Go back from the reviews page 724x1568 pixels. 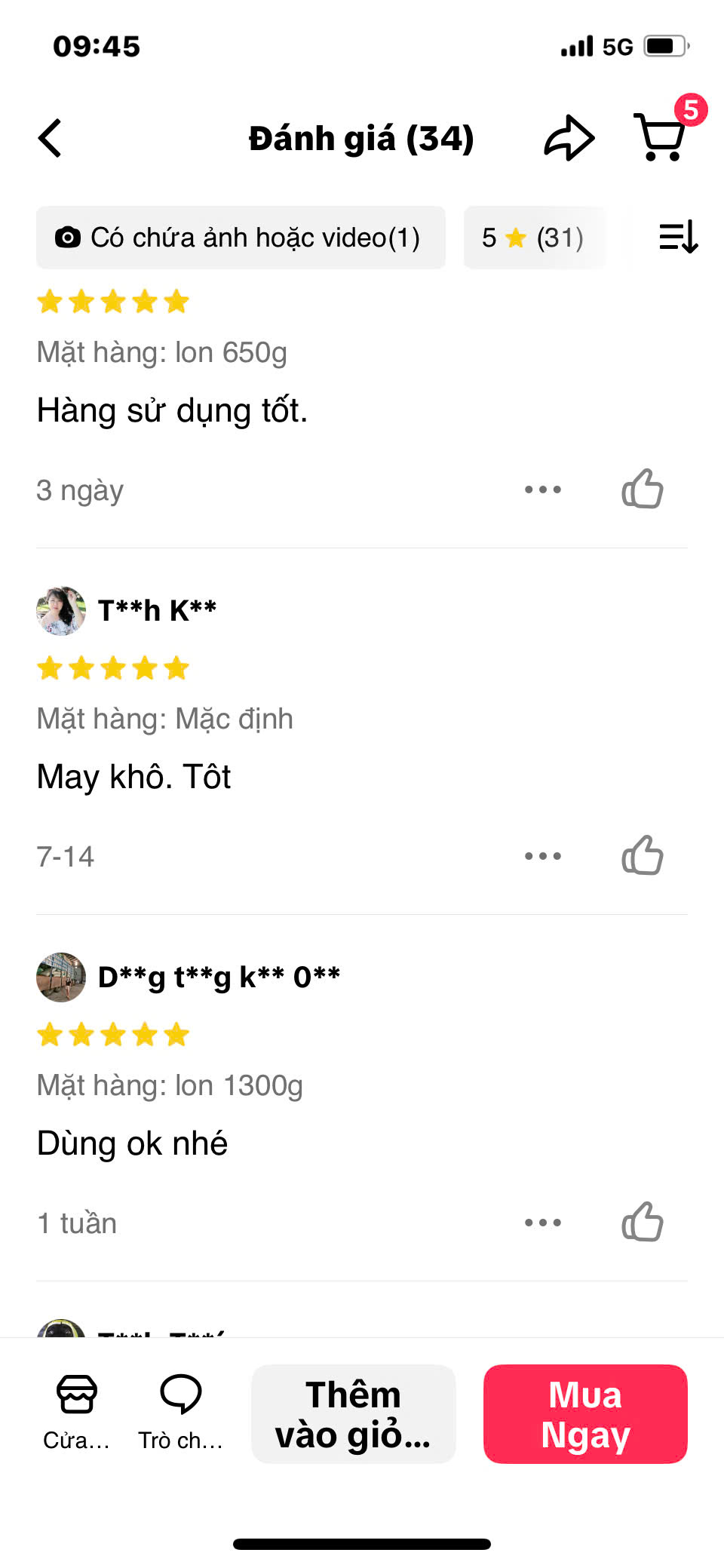[50, 139]
